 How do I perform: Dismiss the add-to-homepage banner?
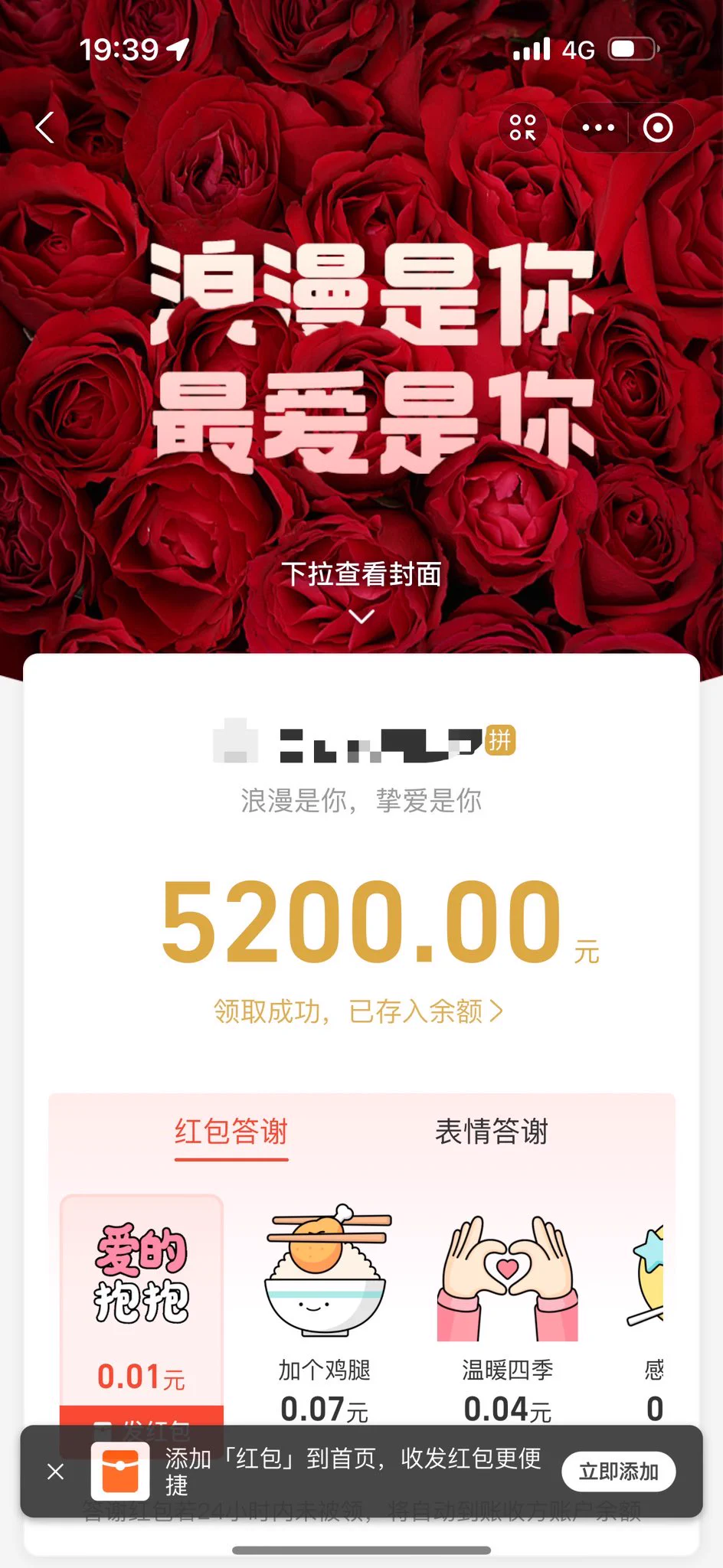tap(56, 1472)
